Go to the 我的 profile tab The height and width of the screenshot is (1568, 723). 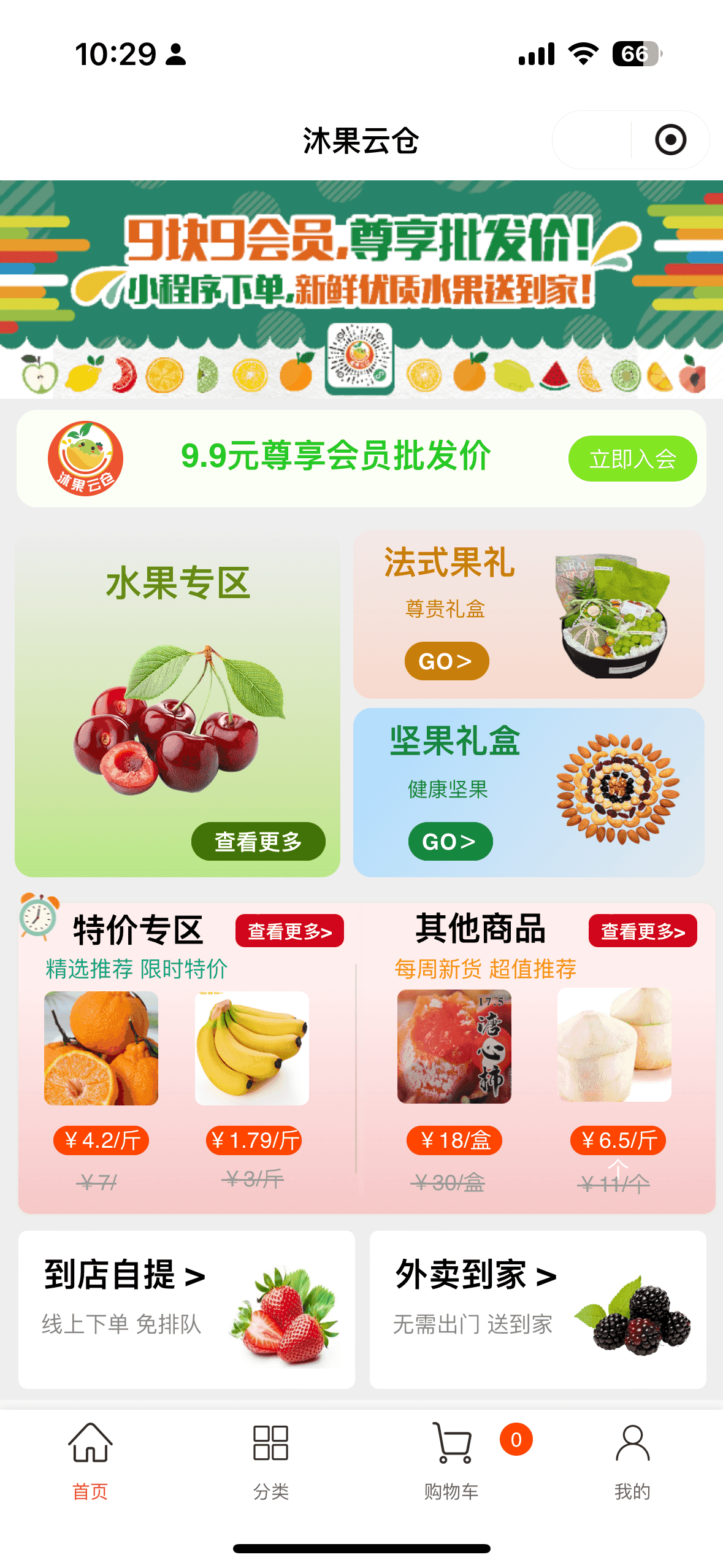tap(632, 1460)
